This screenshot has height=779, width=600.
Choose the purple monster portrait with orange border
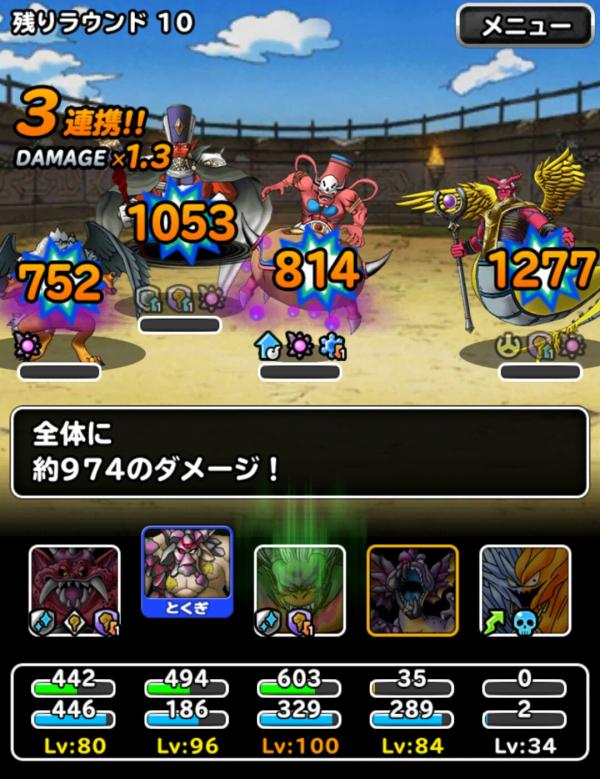tap(412, 590)
